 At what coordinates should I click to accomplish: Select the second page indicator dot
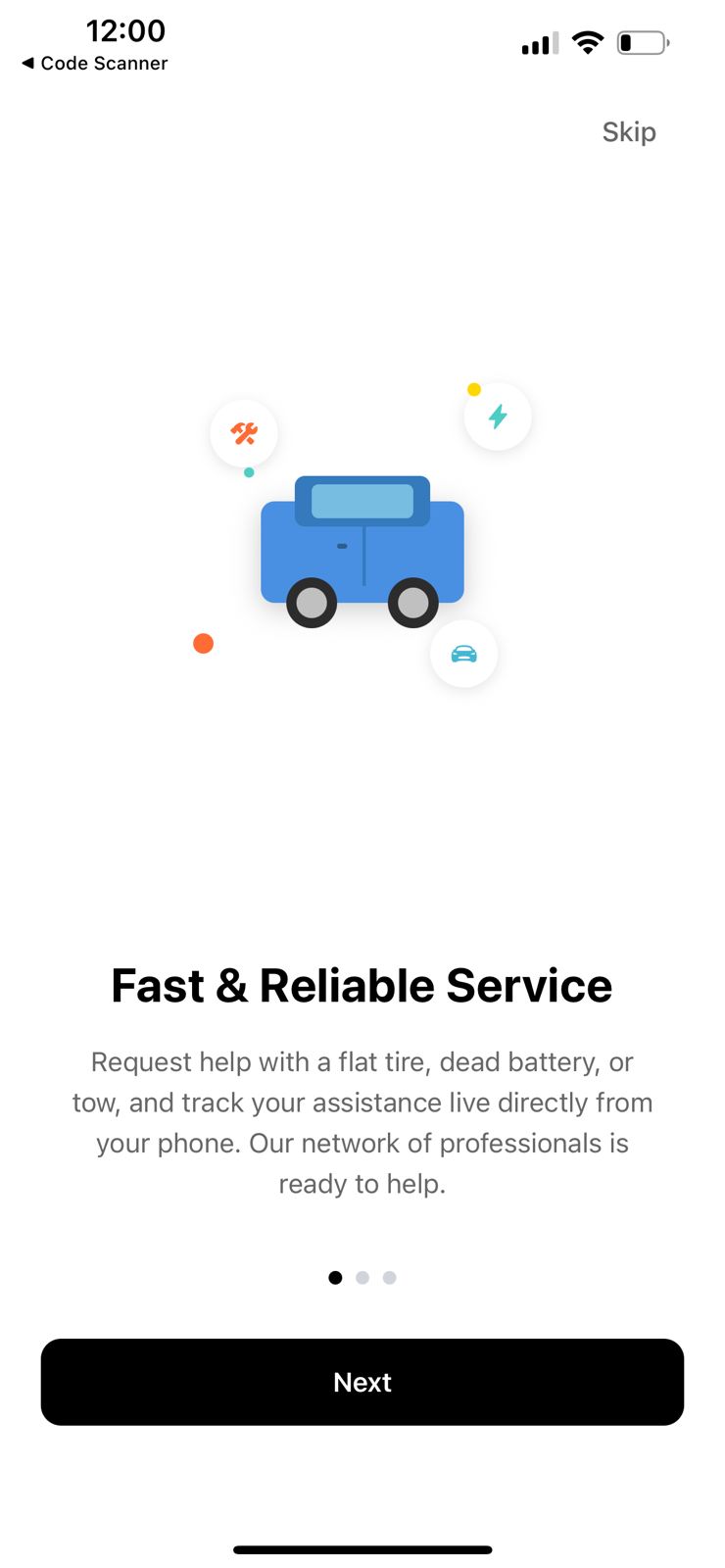[x=362, y=1278]
